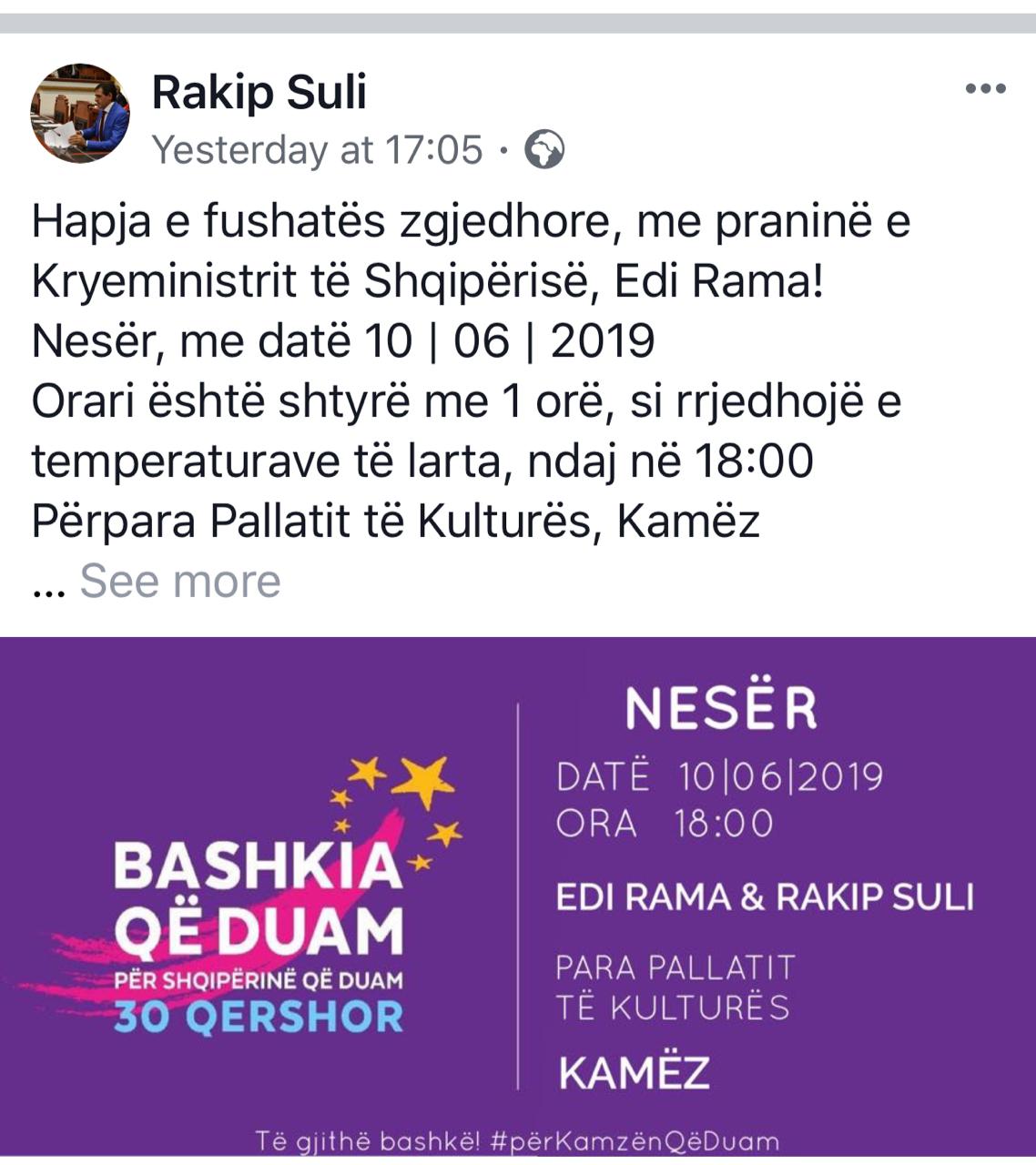Open the purple campaign event image

coord(518,897)
